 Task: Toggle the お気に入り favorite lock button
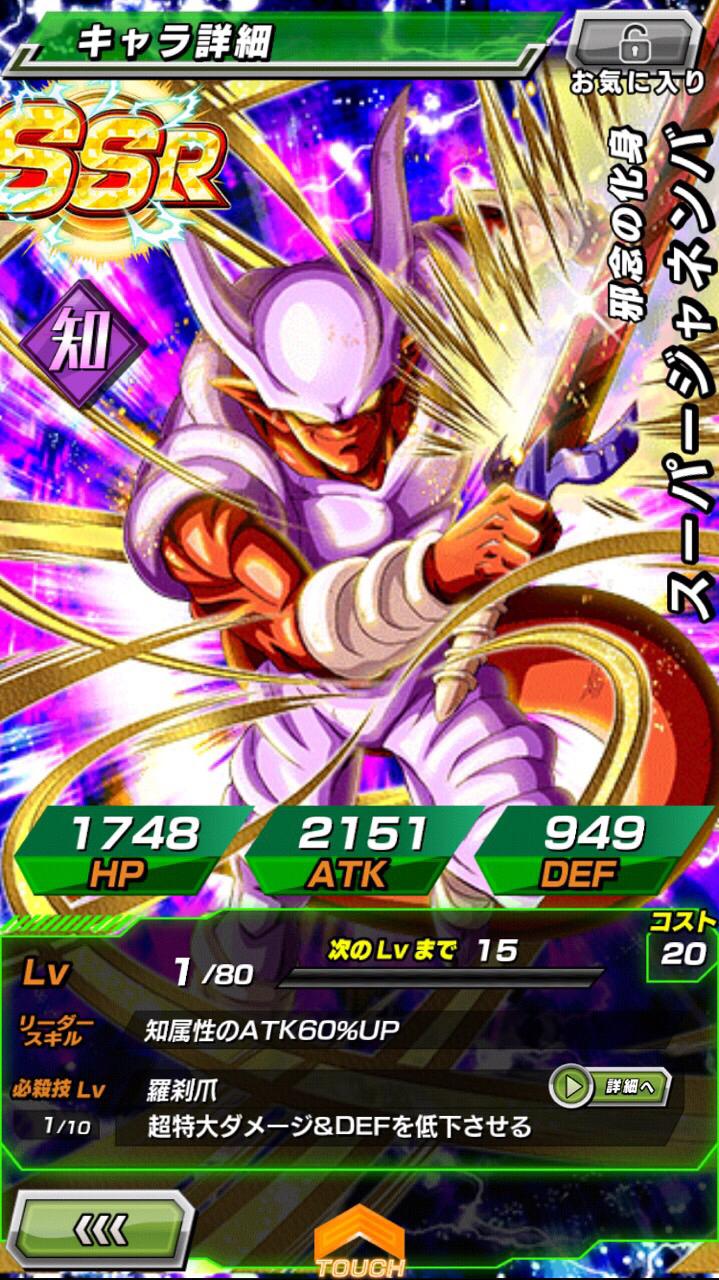634,42
